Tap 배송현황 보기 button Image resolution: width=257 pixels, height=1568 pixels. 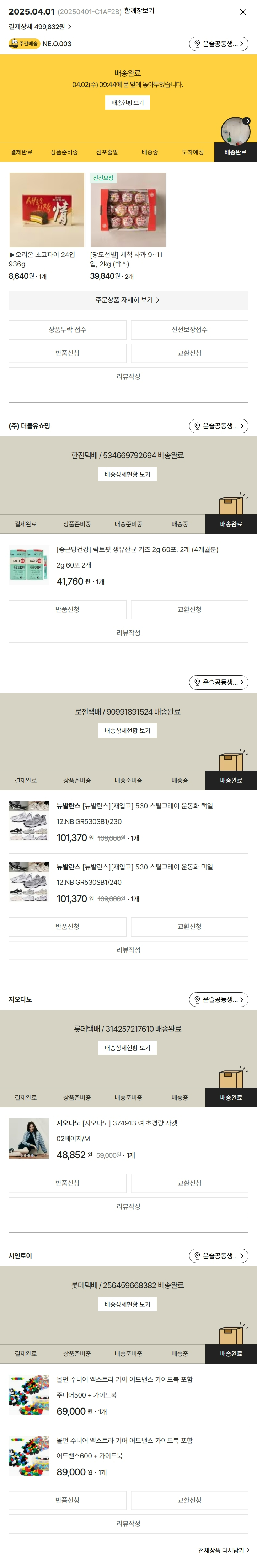pyautogui.click(x=127, y=103)
